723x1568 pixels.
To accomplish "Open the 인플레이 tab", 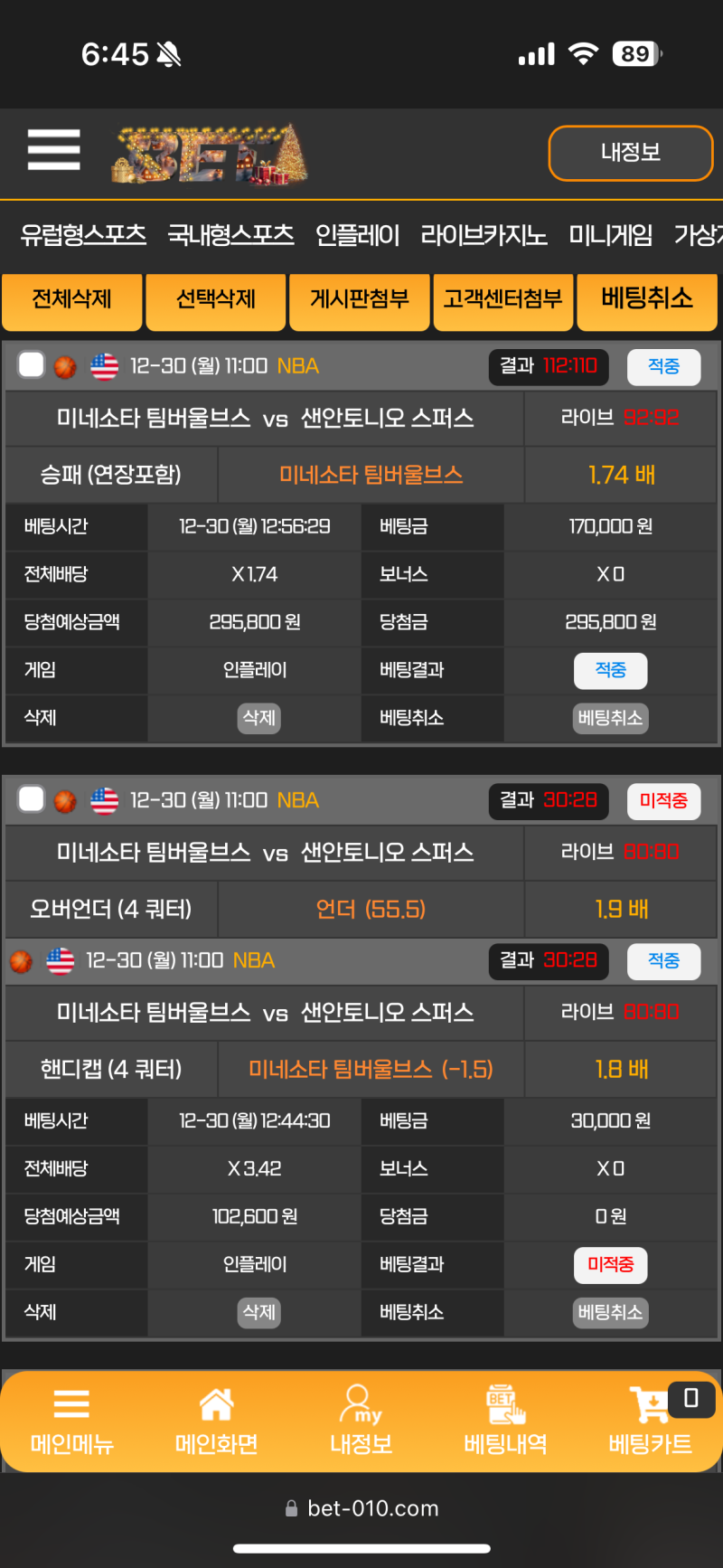I will (x=357, y=235).
